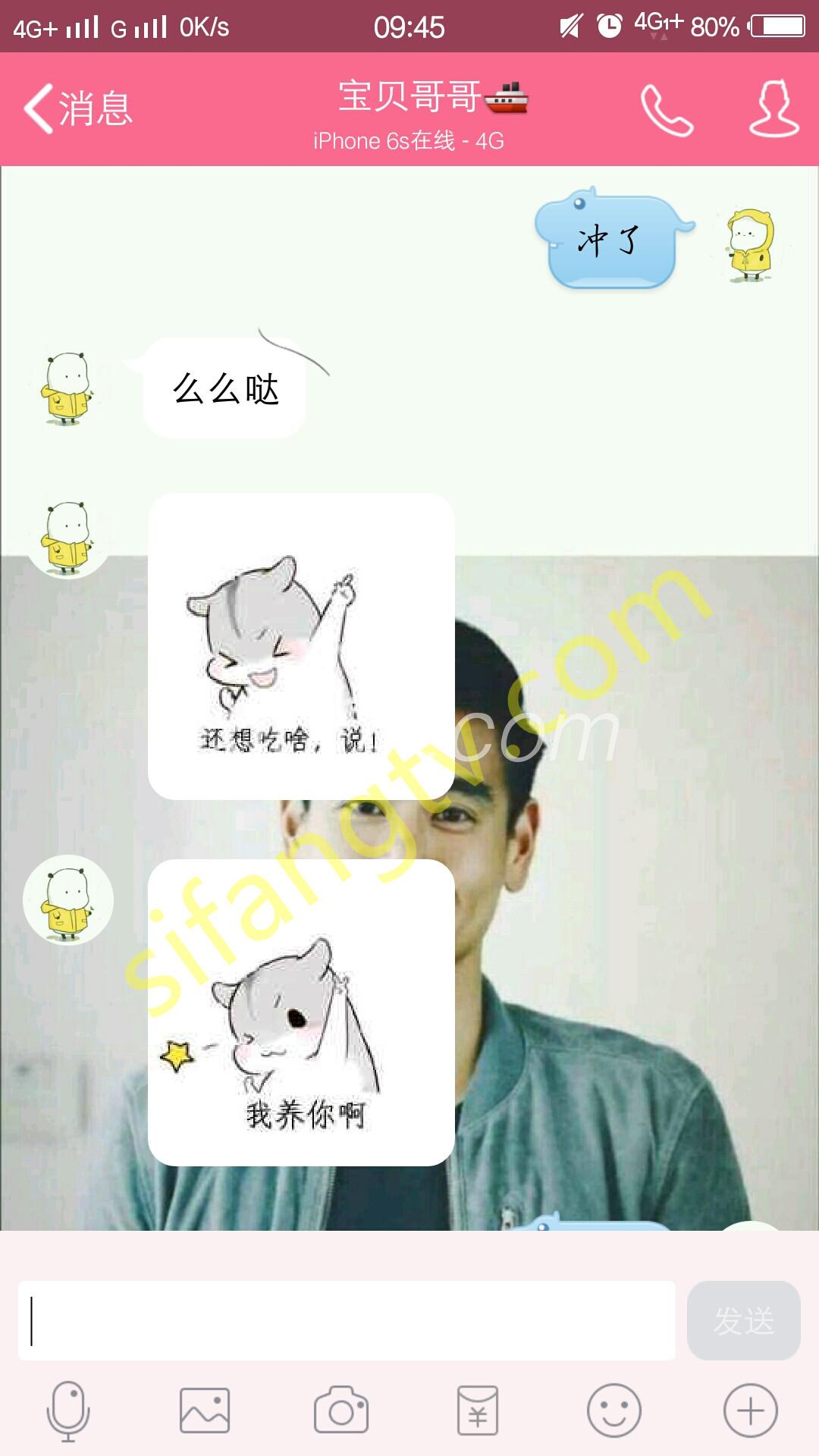The height and width of the screenshot is (1456, 819).
Task: Open the 我养你啊 hamster sticker
Action: pyautogui.click(x=301, y=1012)
